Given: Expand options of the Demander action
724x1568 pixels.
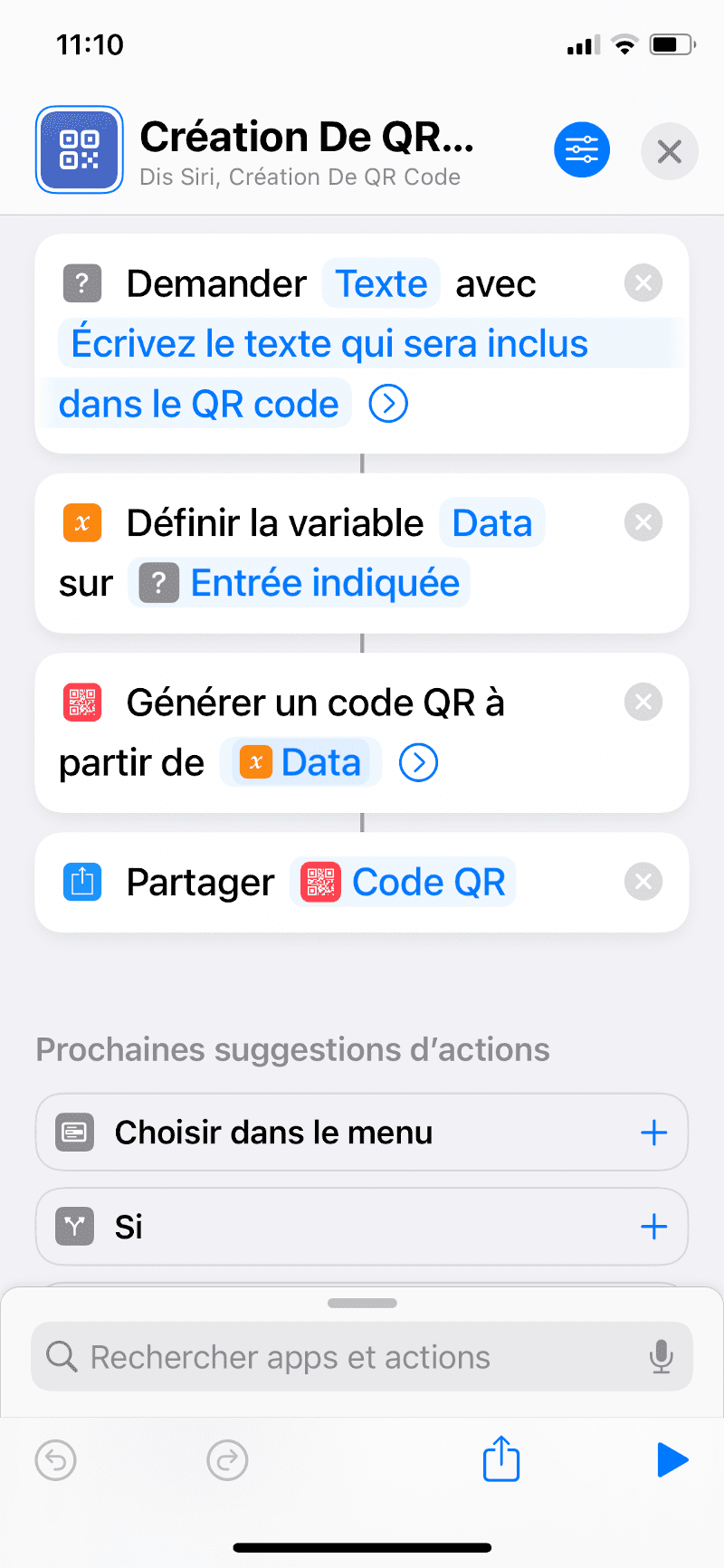Looking at the screenshot, I should [x=388, y=404].
